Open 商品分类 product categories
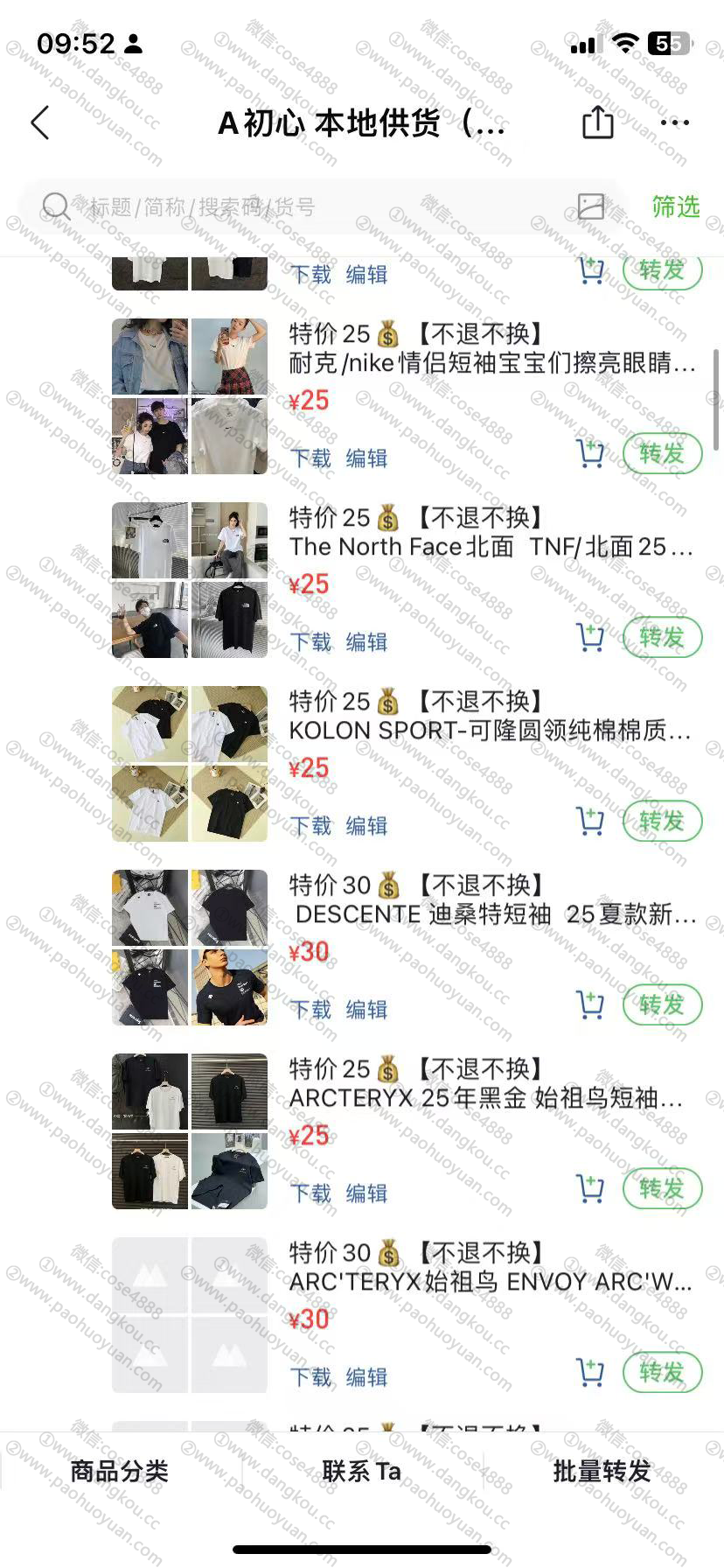 click(119, 1472)
